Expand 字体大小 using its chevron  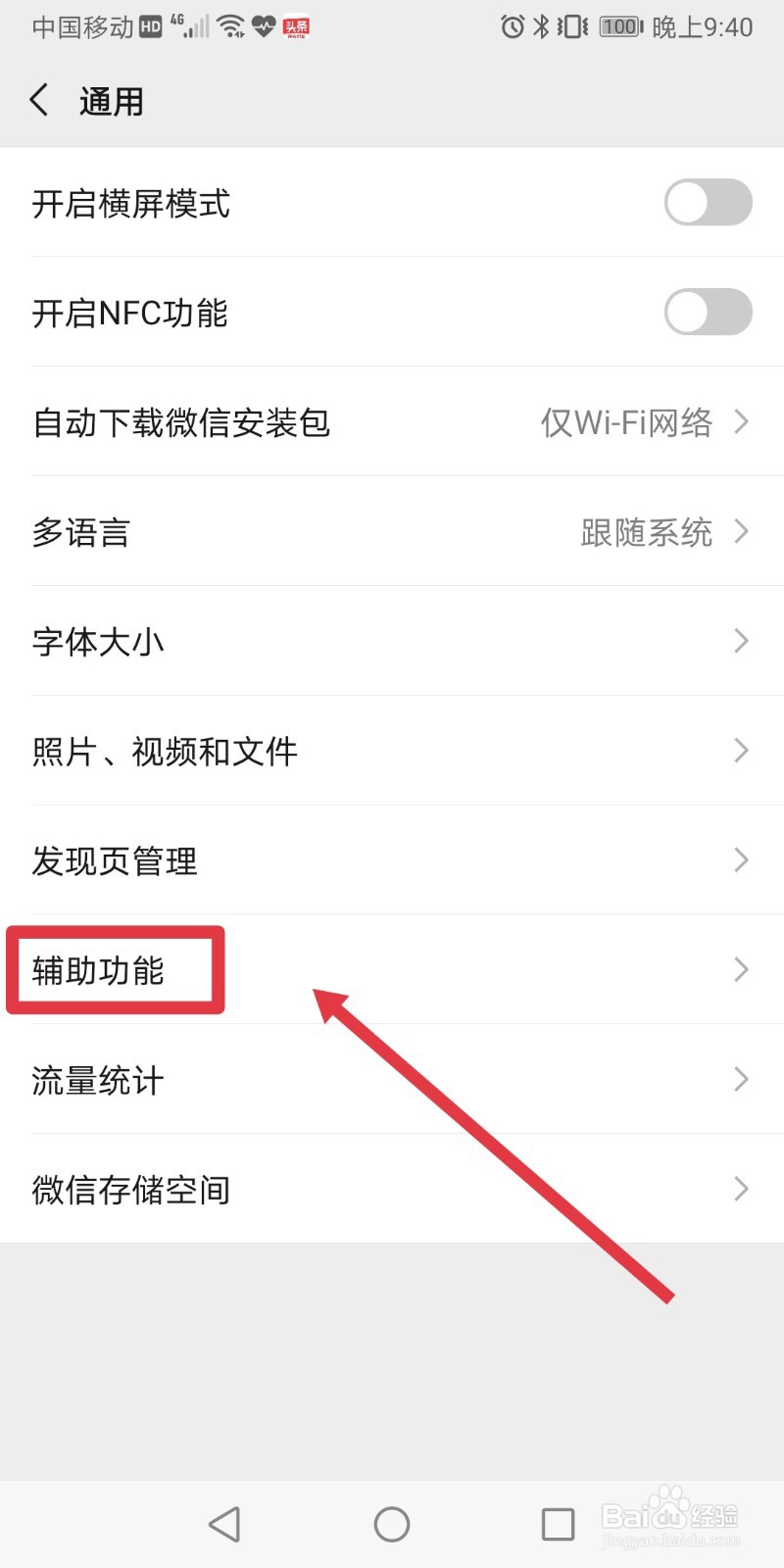click(x=740, y=641)
